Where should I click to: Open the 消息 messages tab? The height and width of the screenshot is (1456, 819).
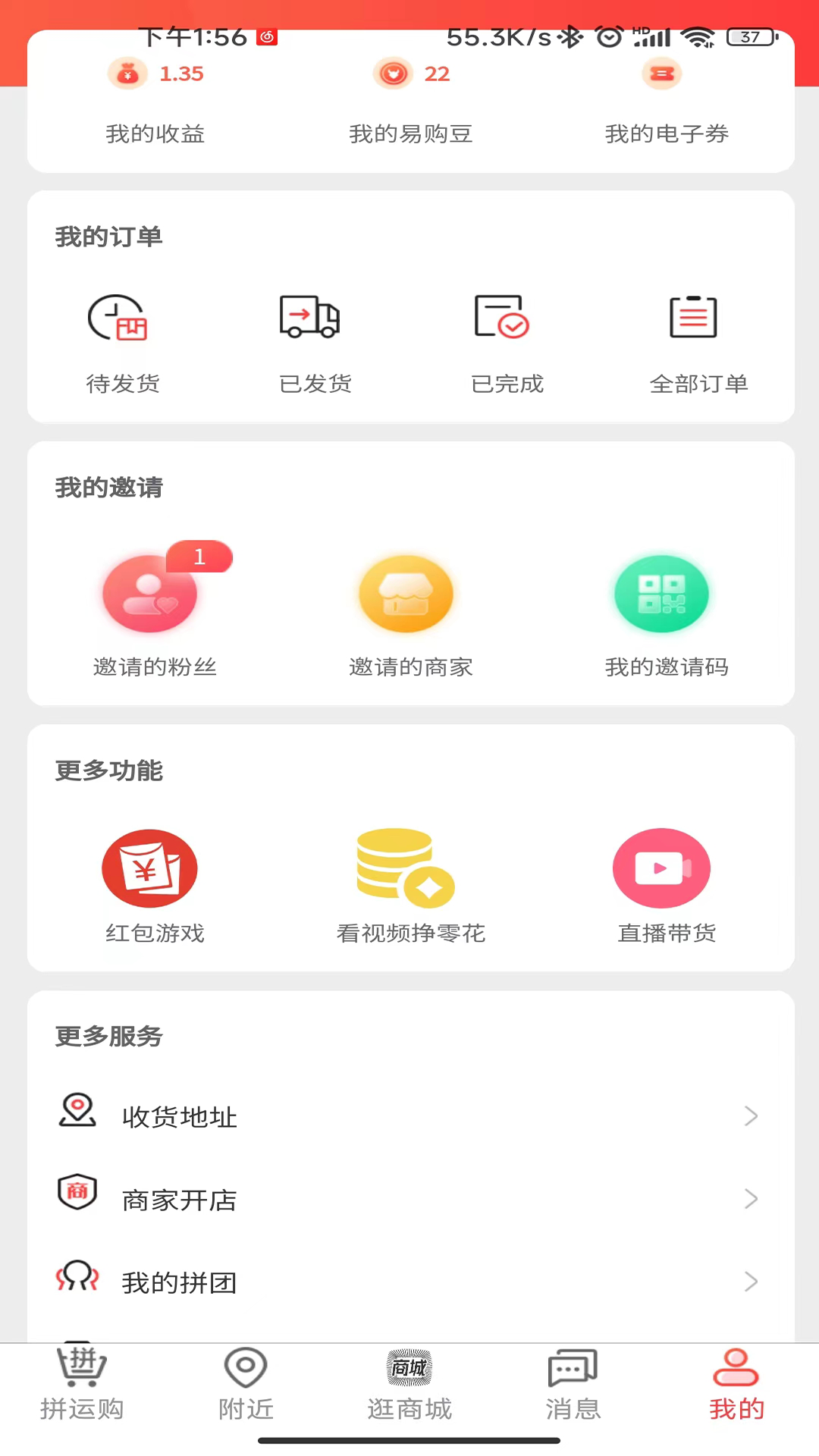pos(573,1385)
